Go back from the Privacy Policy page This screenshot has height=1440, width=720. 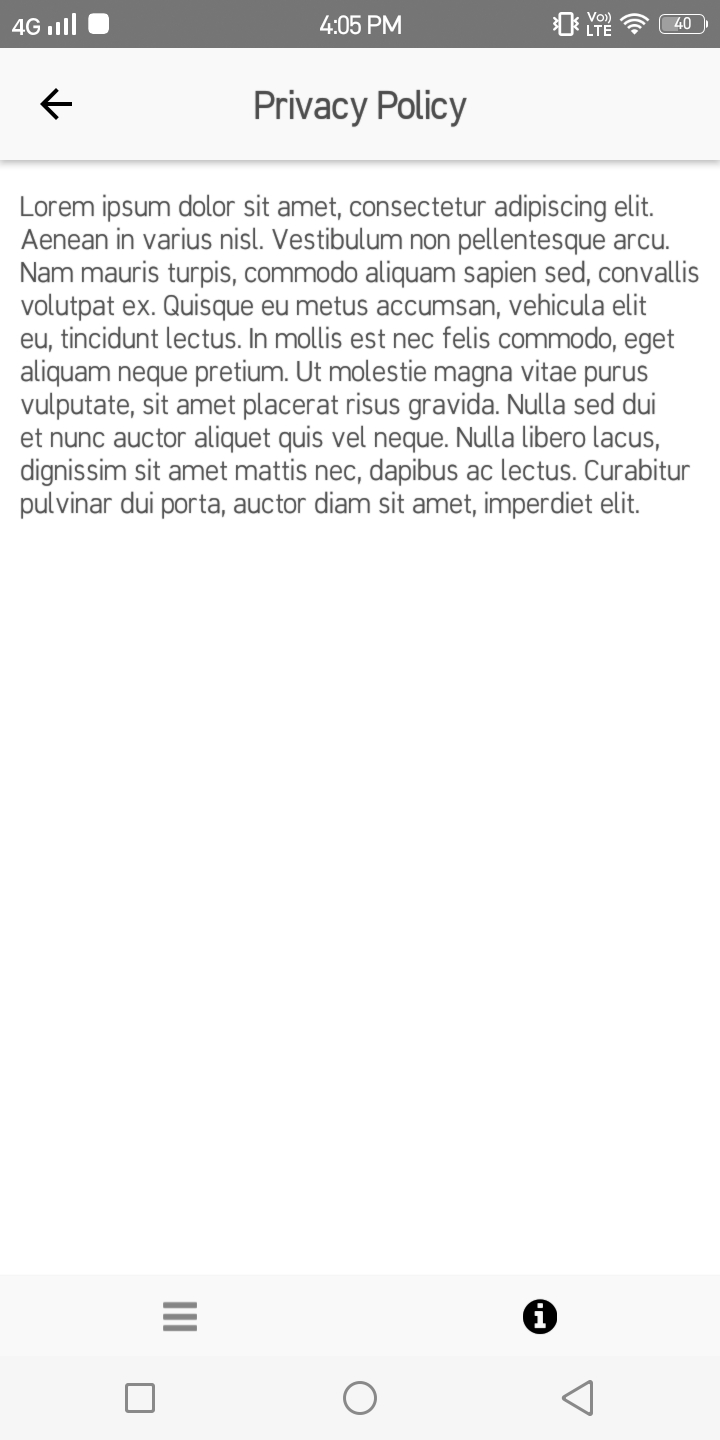pyautogui.click(x=56, y=104)
